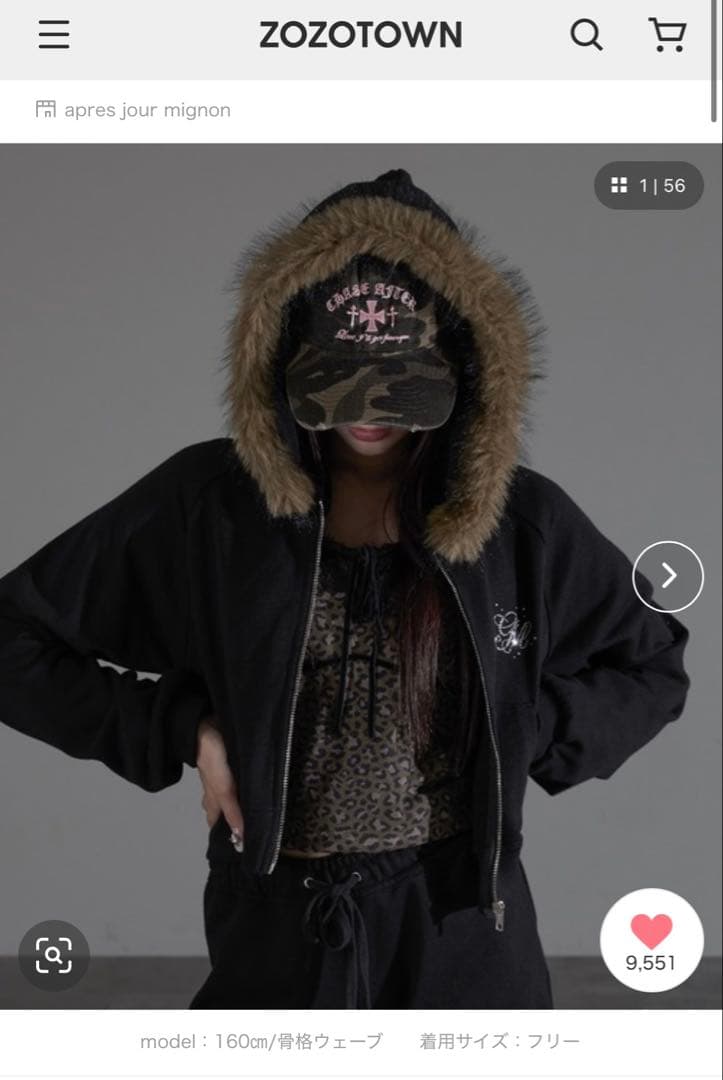Open apres jour mignon shop page
Viewport: 723px width, 1080px height.
click(134, 110)
